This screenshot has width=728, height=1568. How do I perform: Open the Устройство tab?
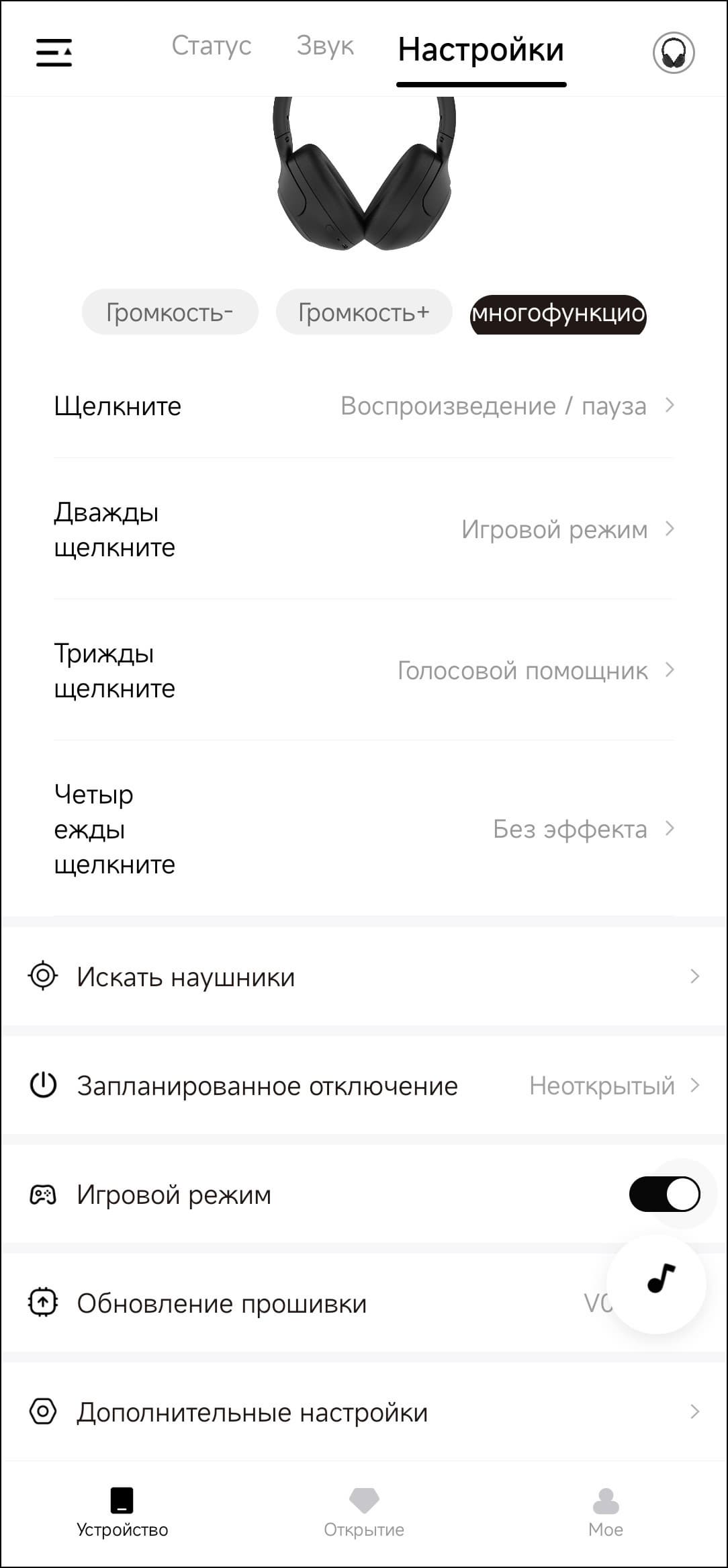coord(122,1512)
